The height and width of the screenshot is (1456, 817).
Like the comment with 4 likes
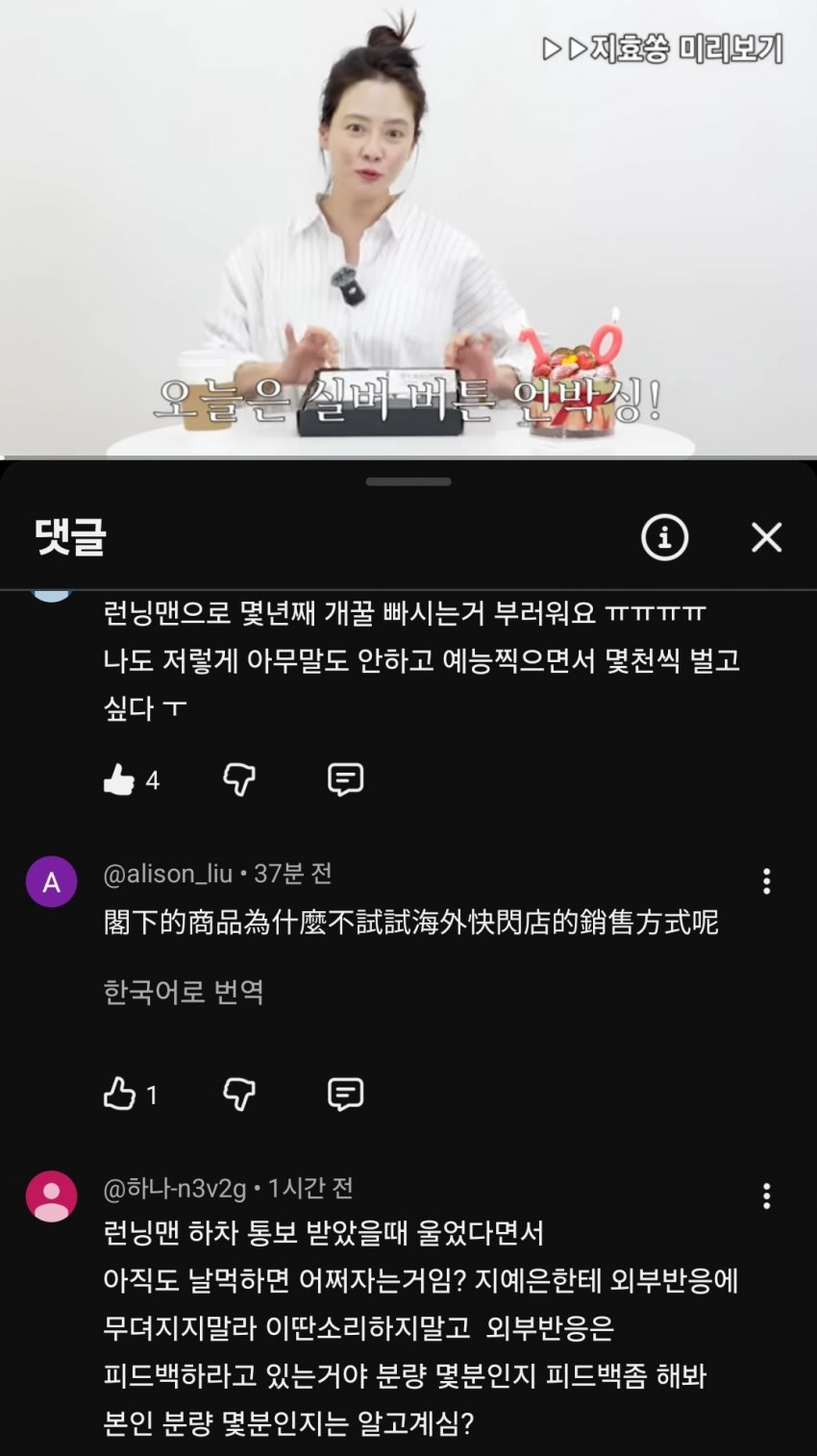click(x=119, y=779)
